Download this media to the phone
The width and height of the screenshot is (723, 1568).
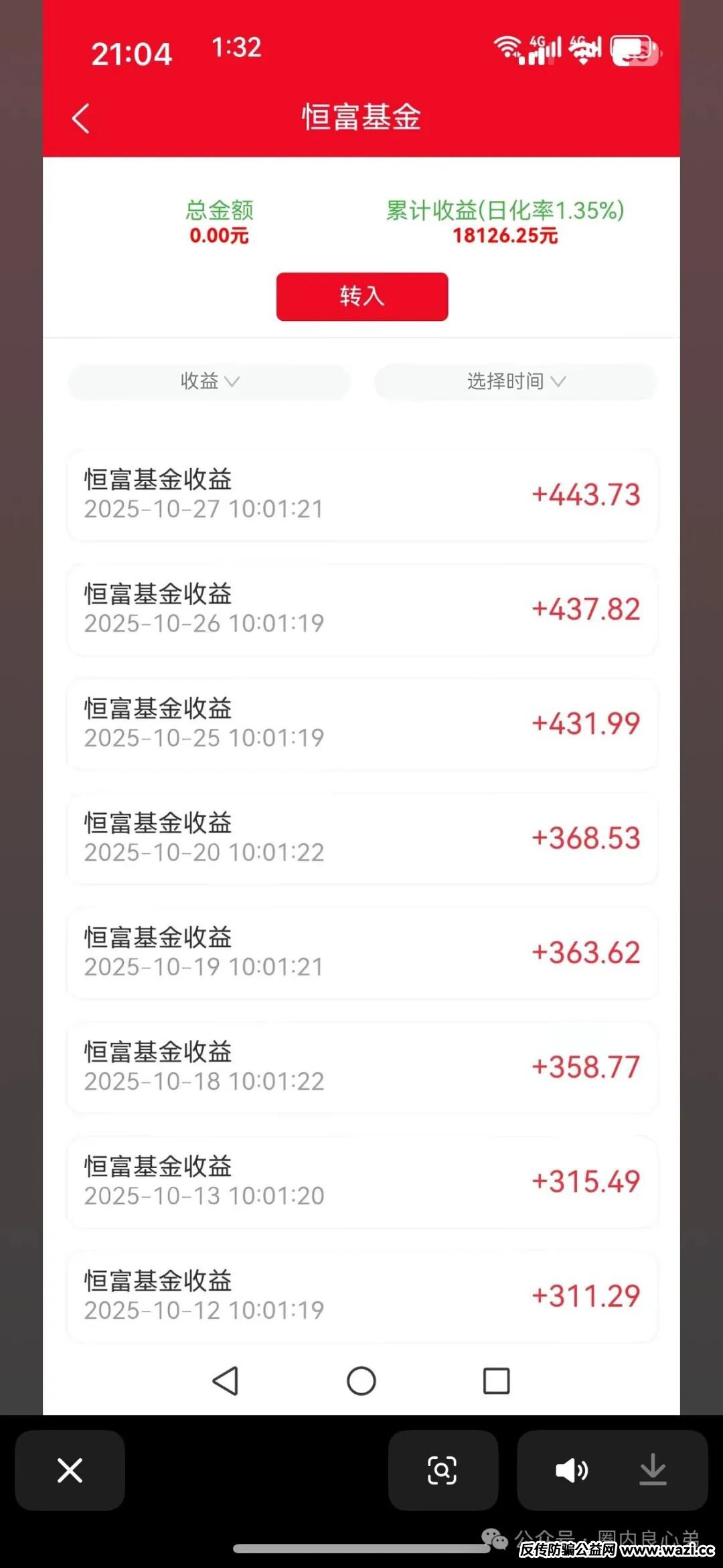point(653,1471)
